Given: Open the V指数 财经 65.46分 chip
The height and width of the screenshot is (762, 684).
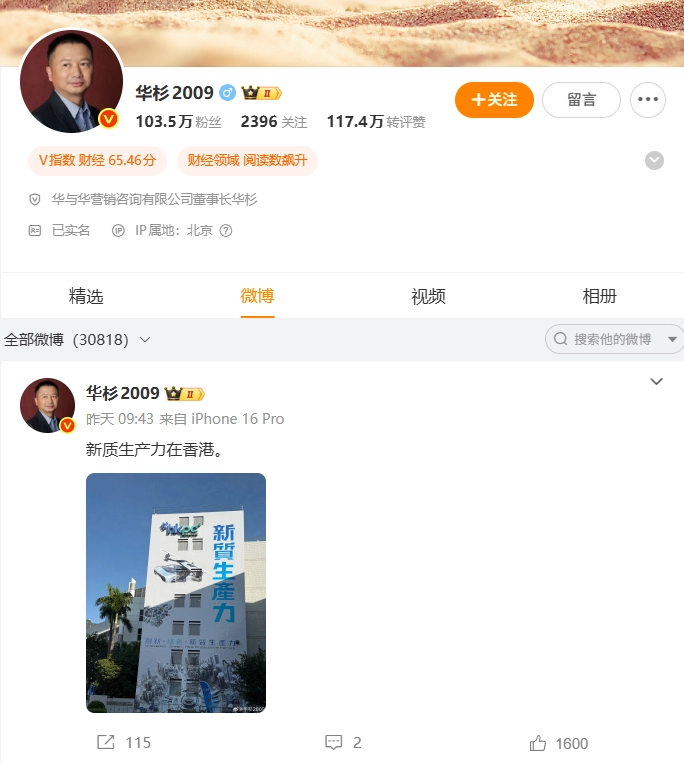Looking at the screenshot, I should click(97, 160).
